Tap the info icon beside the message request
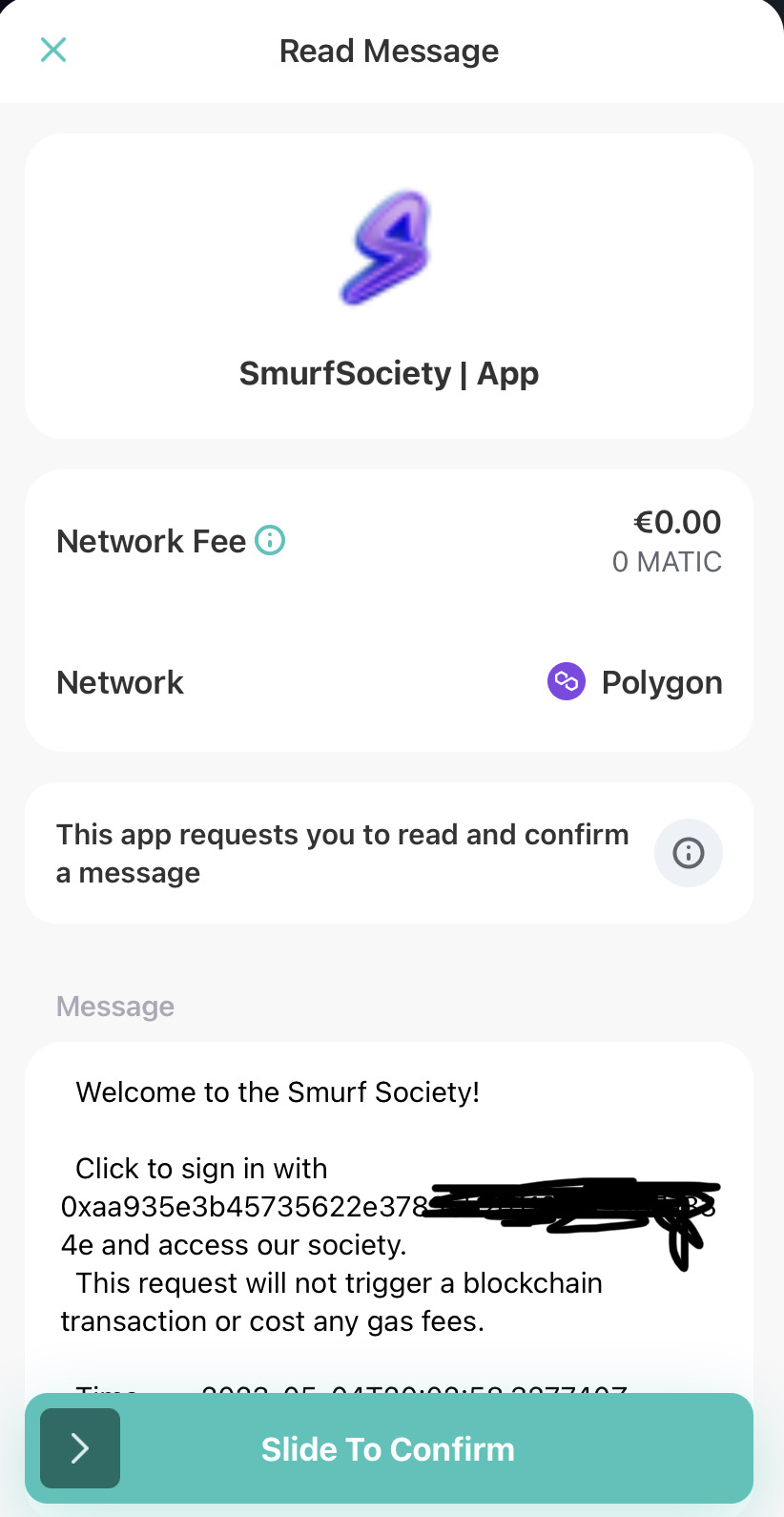Screen dimensions: 784x1517 (688, 852)
